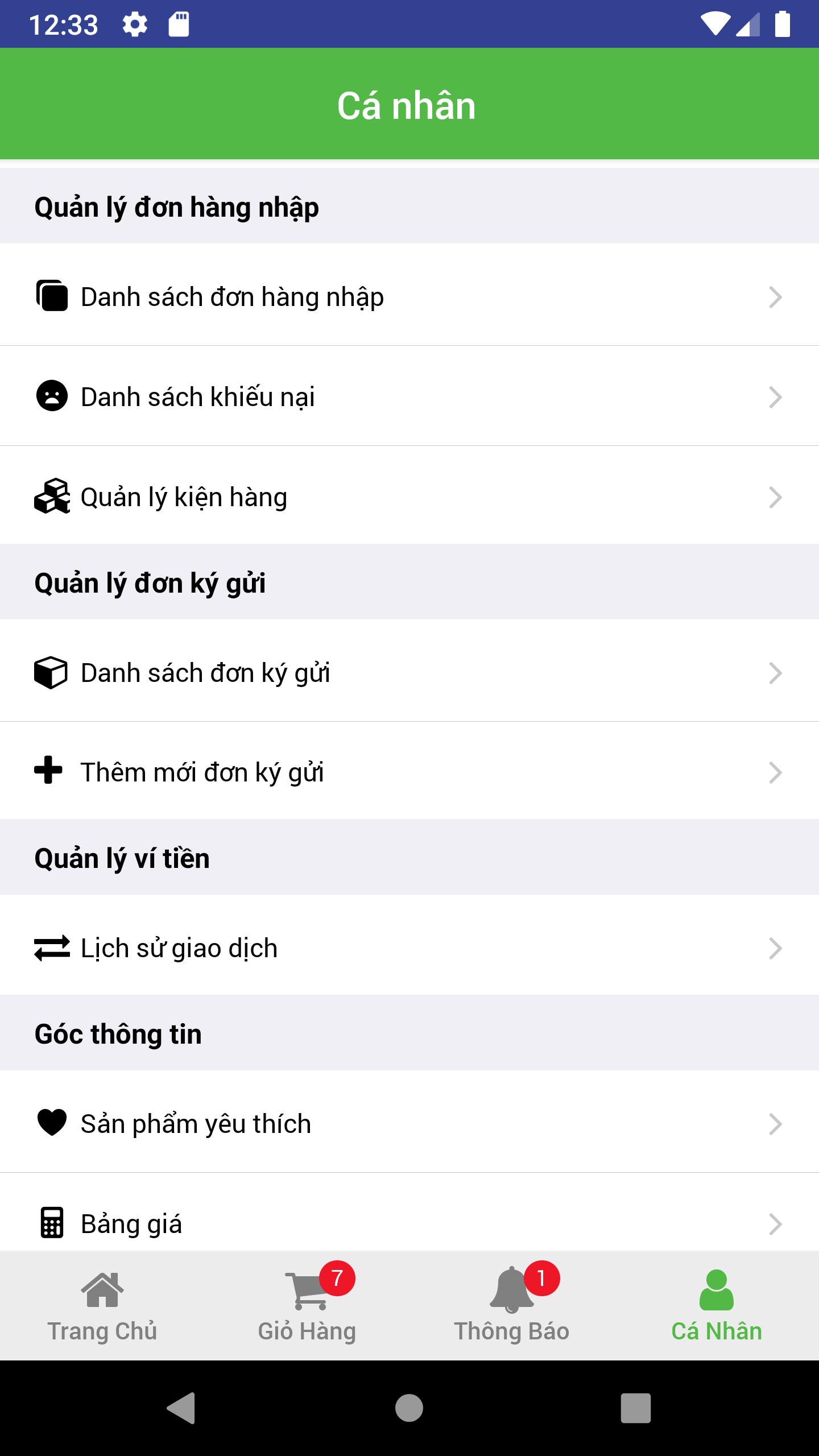Open Danh sách khiếu nại row
This screenshot has height=1456, width=819.
(409, 396)
